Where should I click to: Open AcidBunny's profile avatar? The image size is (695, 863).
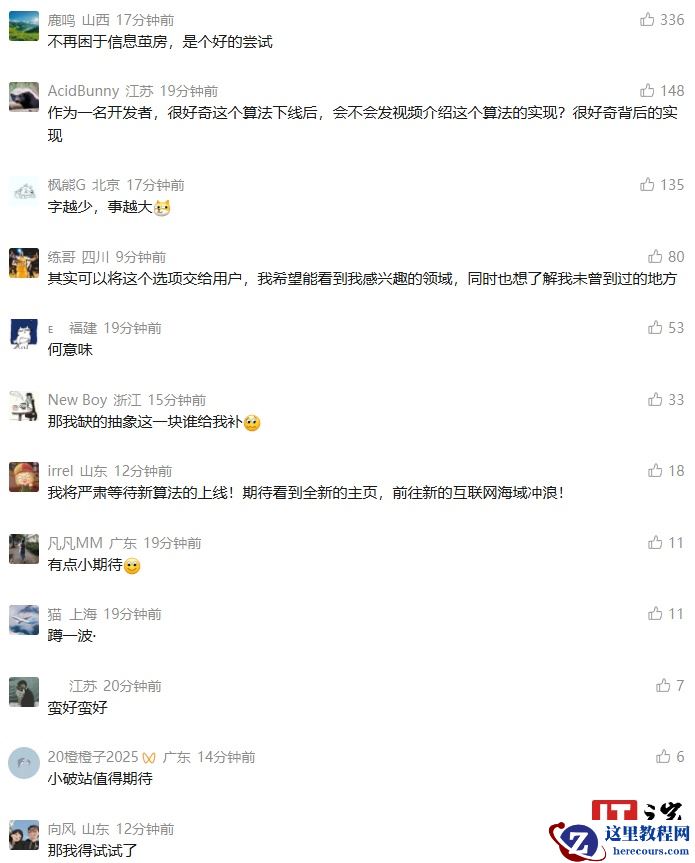(24, 97)
